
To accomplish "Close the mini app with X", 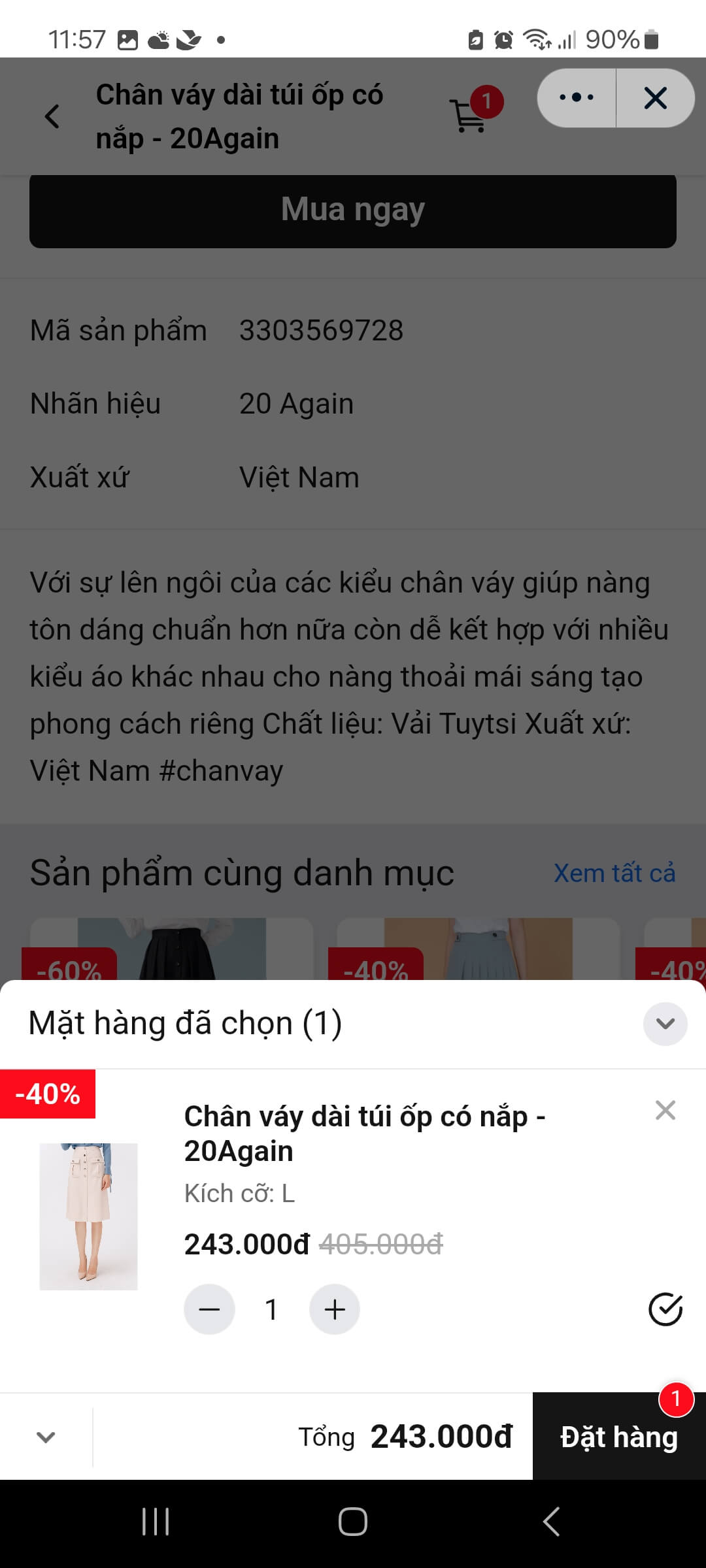I will (655, 98).
